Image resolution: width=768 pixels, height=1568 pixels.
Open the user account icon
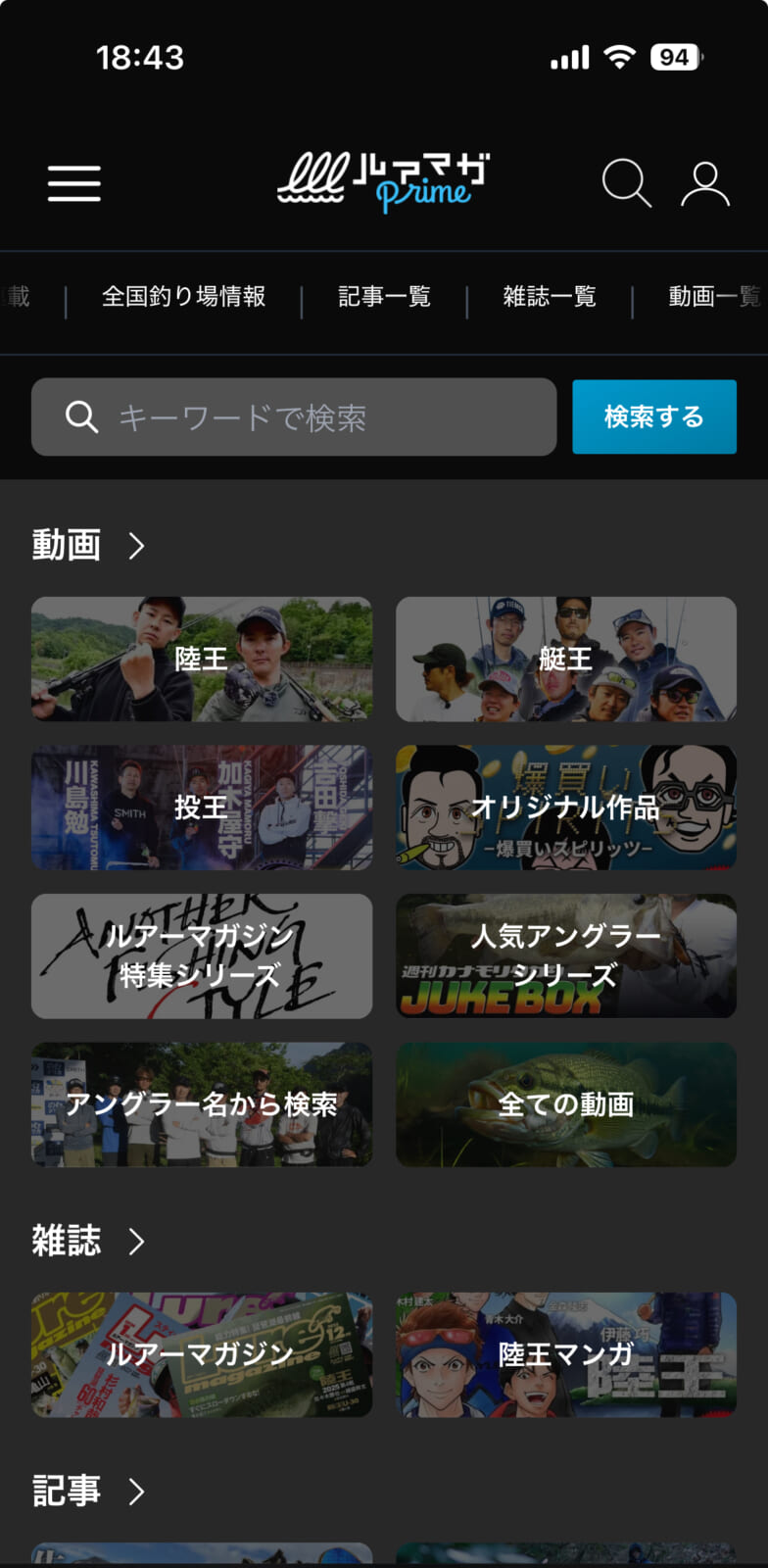coord(705,183)
